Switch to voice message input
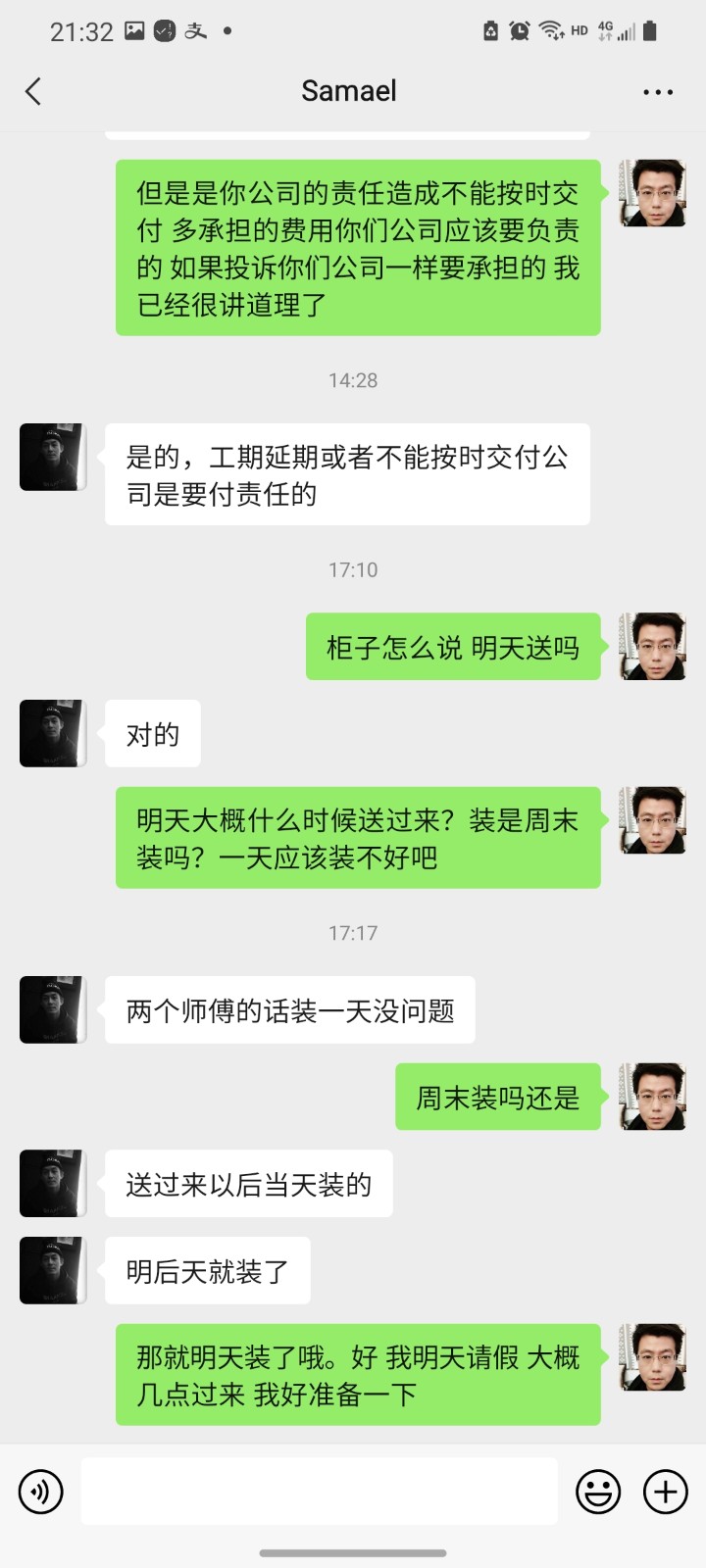Image resolution: width=706 pixels, height=1568 pixels. coord(41,1492)
